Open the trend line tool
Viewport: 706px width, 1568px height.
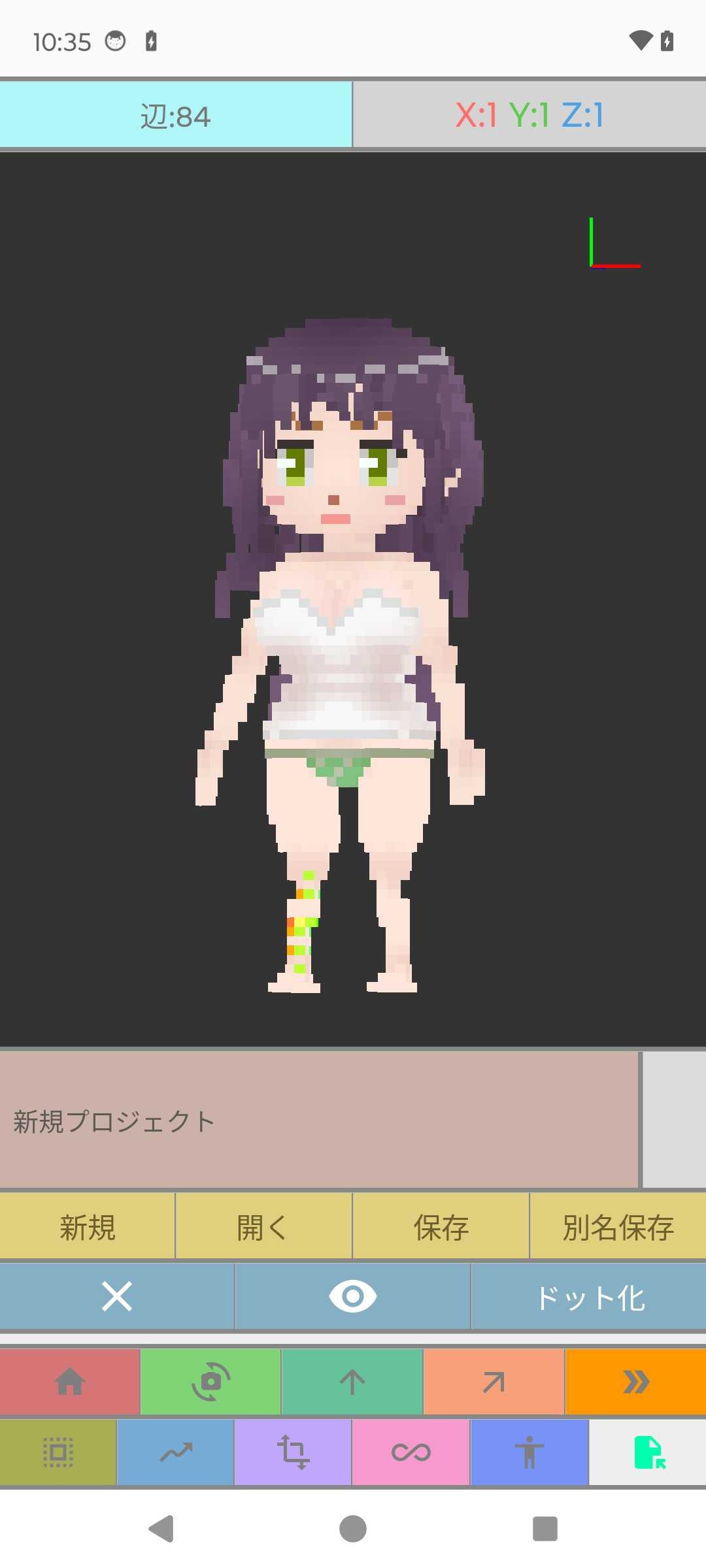(x=176, y=1453)
